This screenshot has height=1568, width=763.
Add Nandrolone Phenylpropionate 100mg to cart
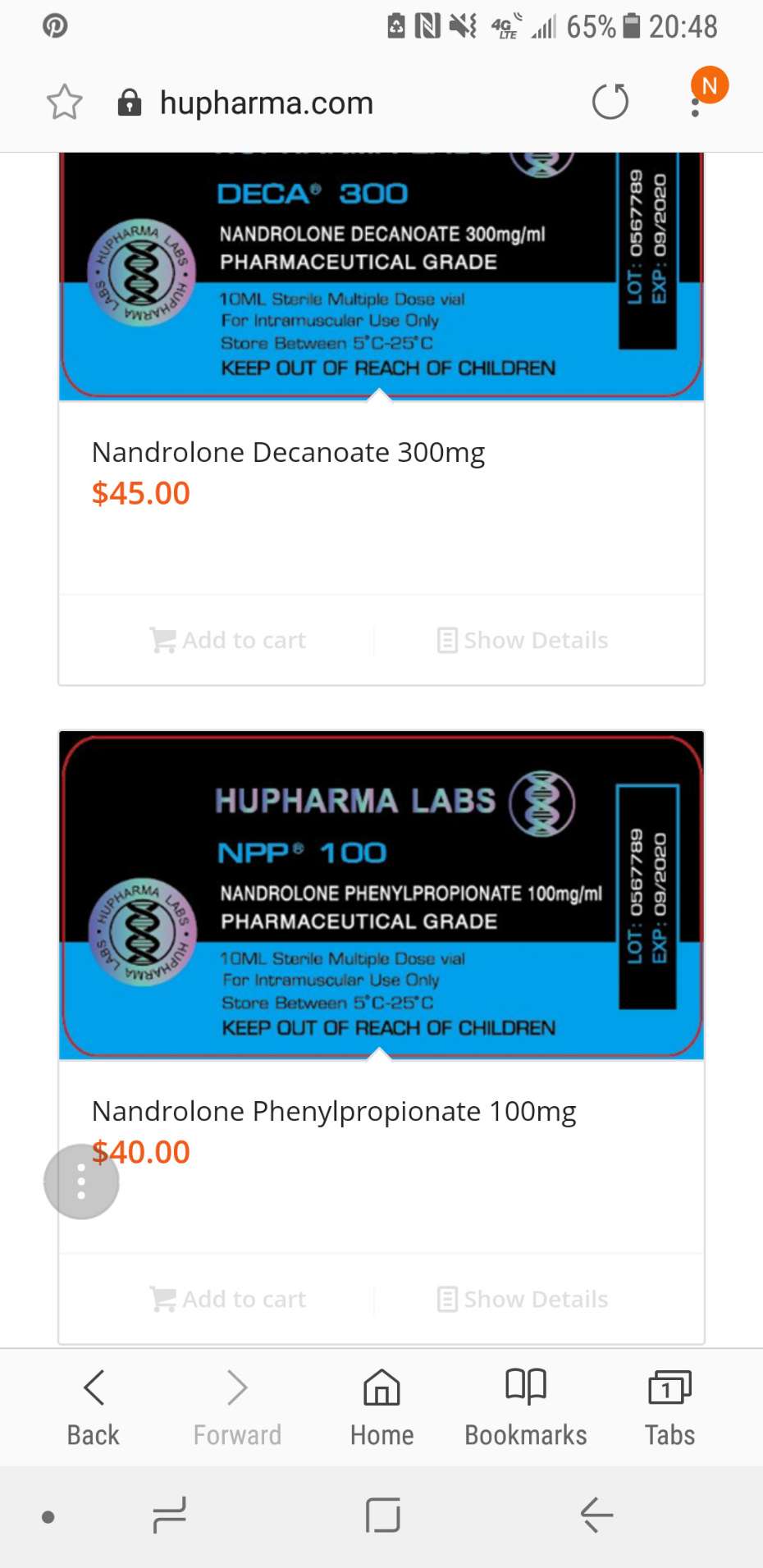point(227,1299)
